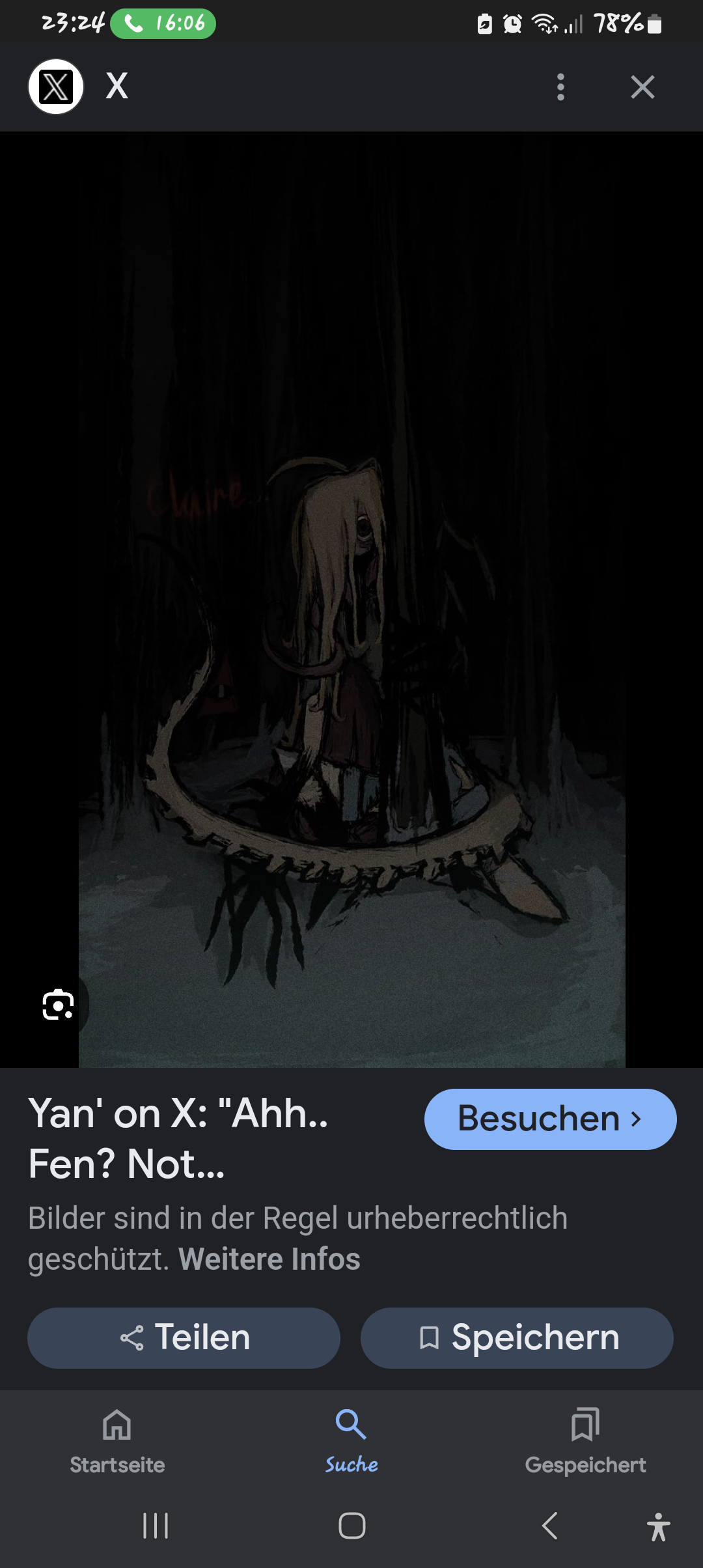The width and height of the screenshot is (703, 1568).
Task: Open the three-dot overflow menu
Action: coord(560,87)
